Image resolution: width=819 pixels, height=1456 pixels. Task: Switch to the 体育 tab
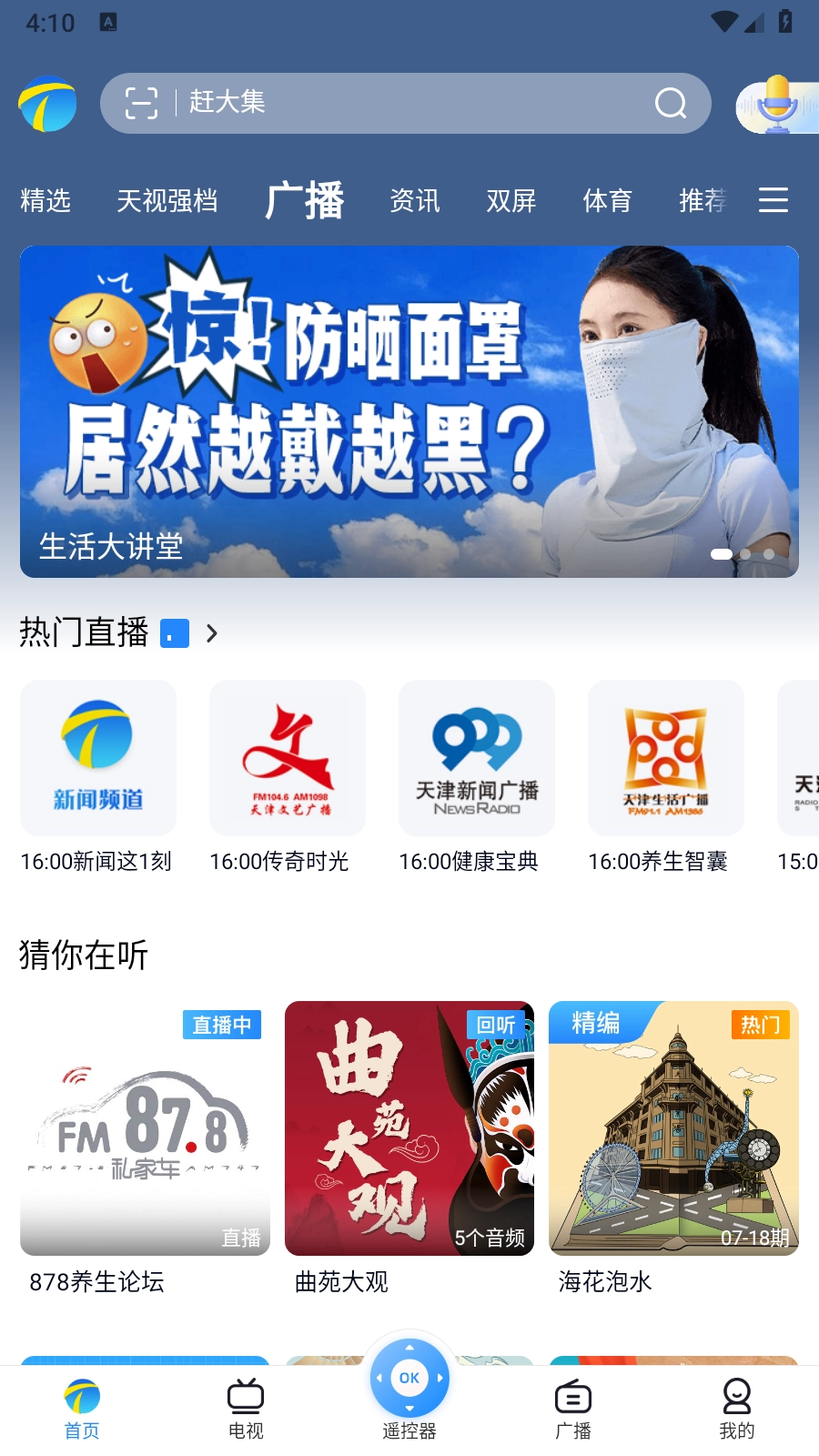tap(606, 201)
